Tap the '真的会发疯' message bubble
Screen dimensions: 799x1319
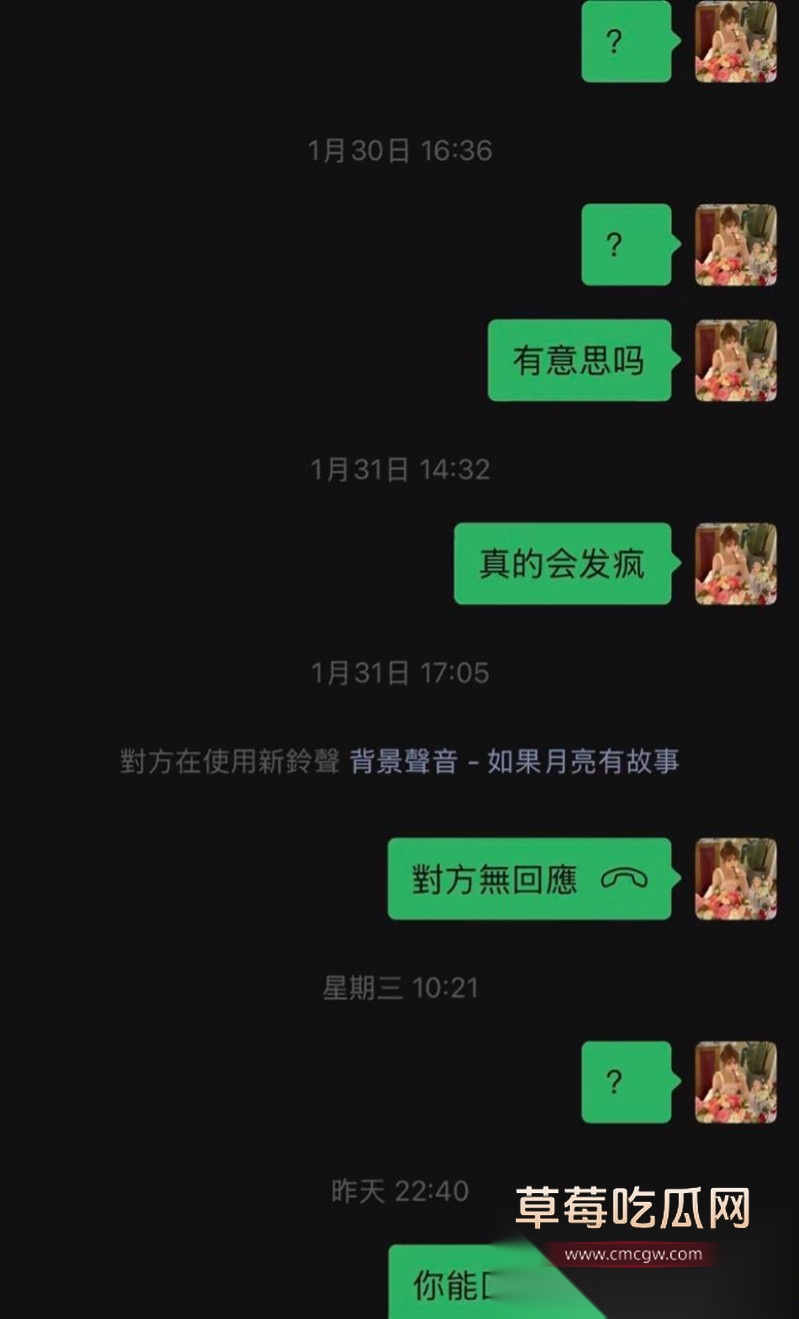click(561, 563)
